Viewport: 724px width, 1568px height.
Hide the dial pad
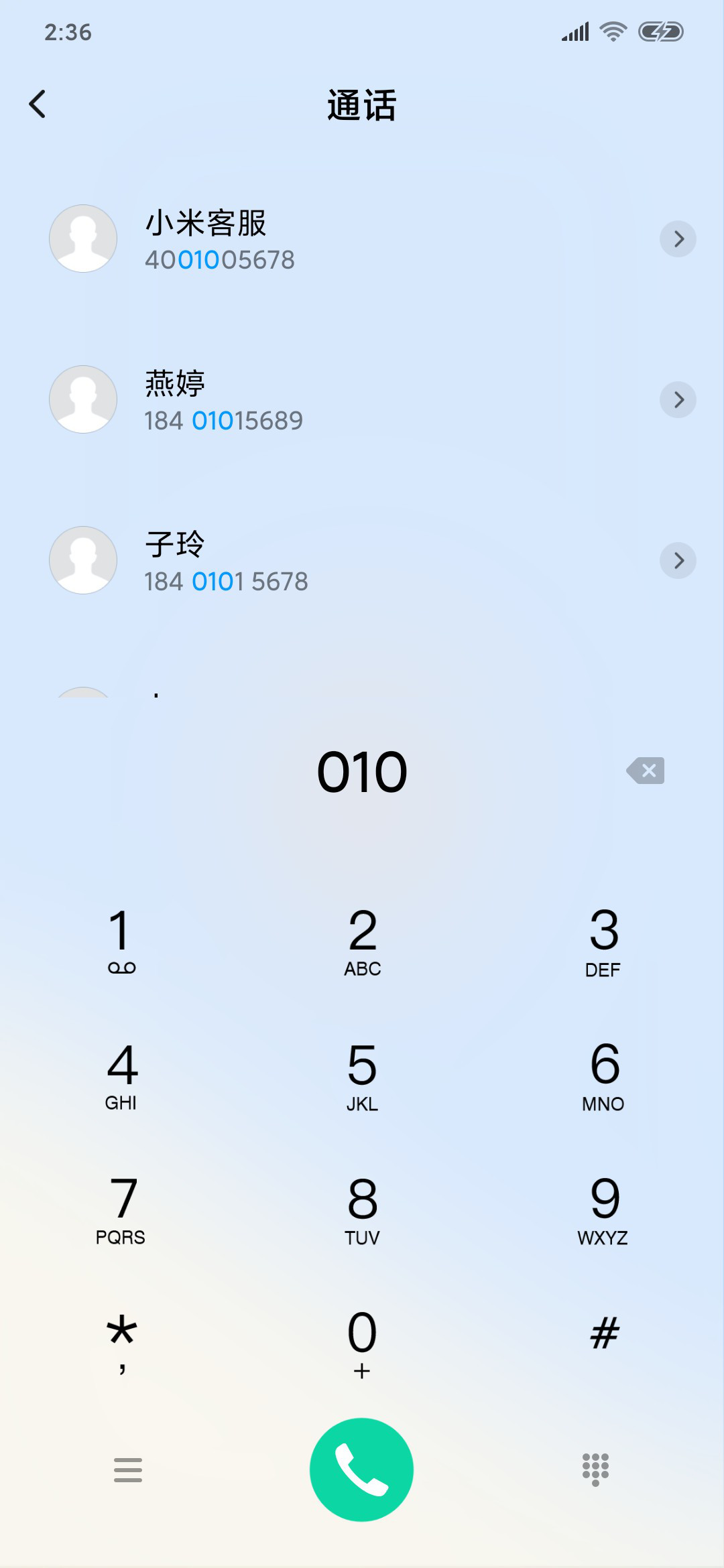pos(595,1469)
